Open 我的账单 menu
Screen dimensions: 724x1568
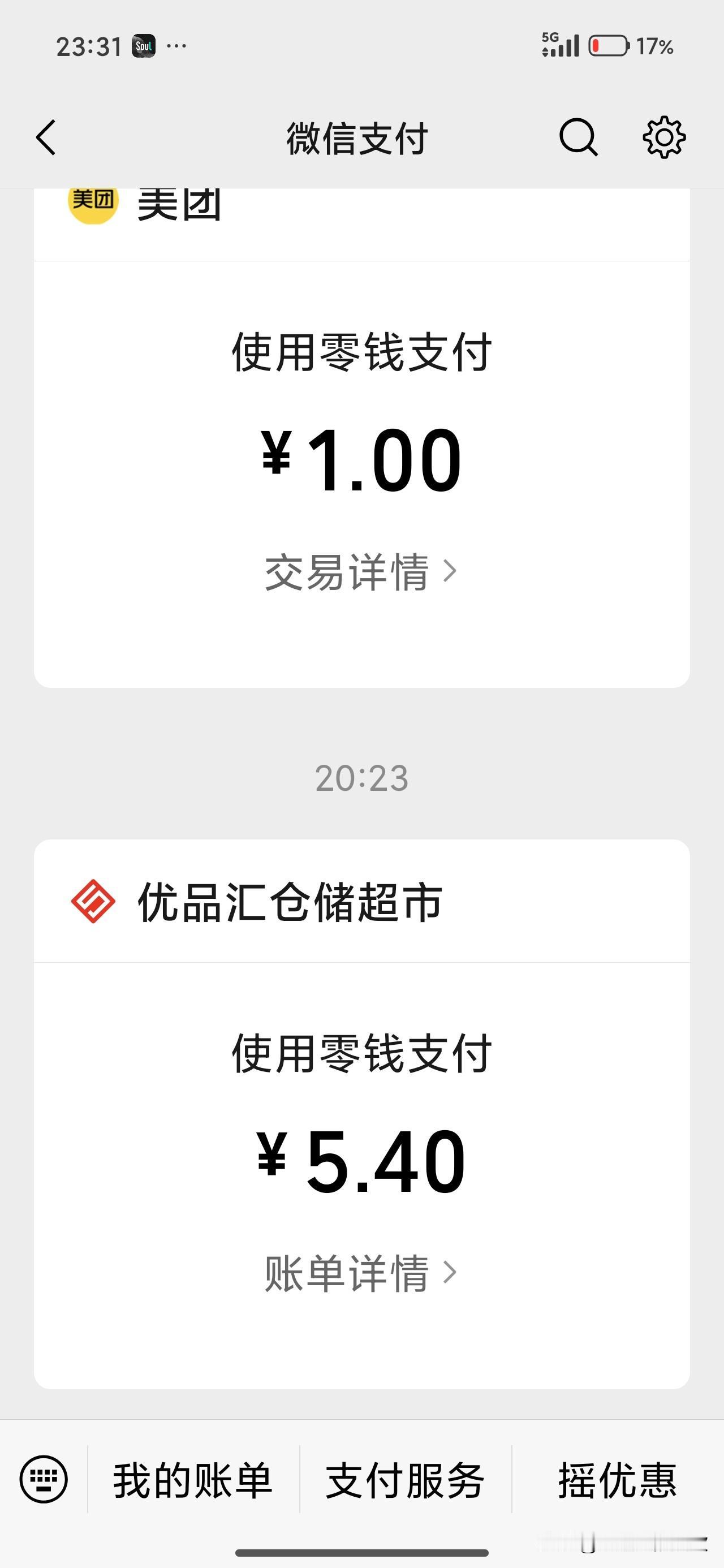[x=193, y=1480]
